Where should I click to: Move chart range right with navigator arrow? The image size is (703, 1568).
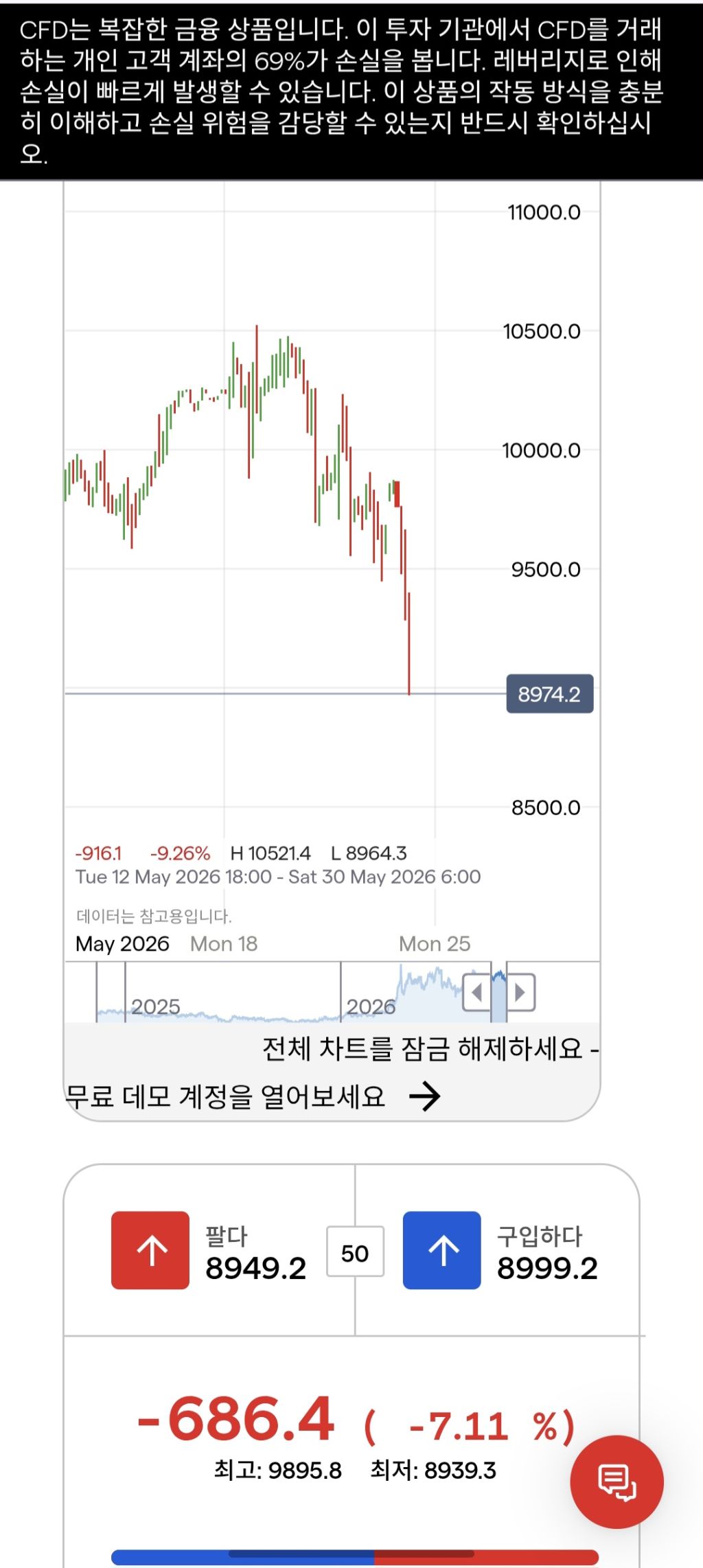click(520, 992)
